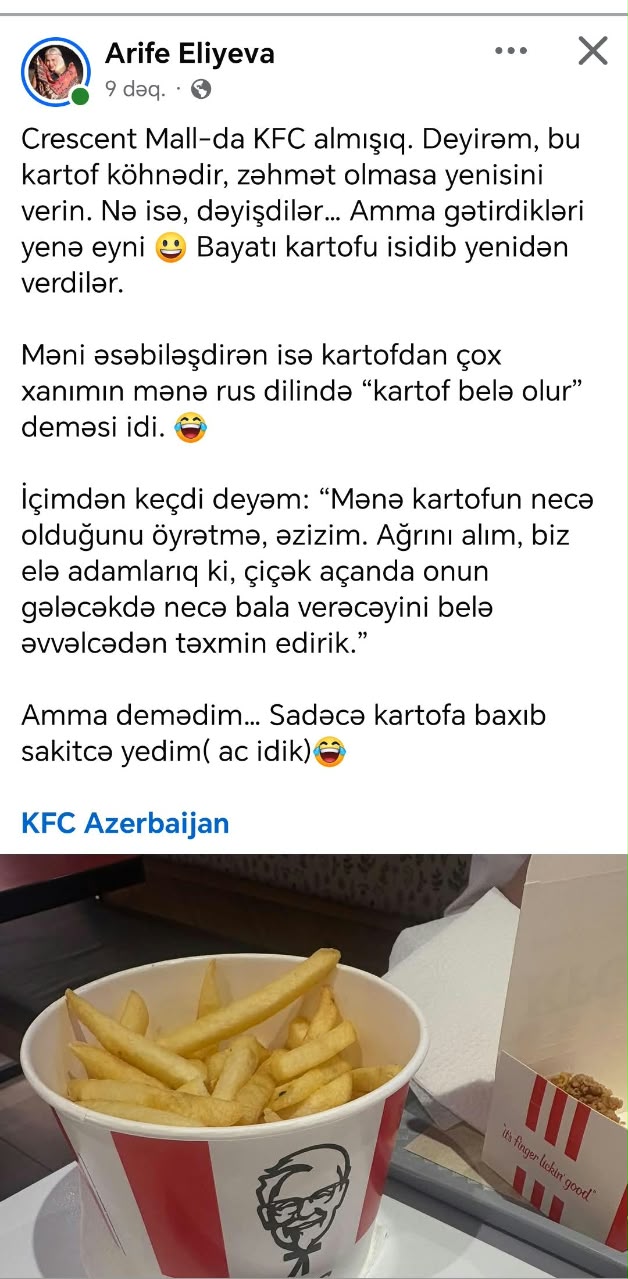Screen dimensions: 628x1279
Task: View the KFC fries photo full size
Action: coord(314,1066)
